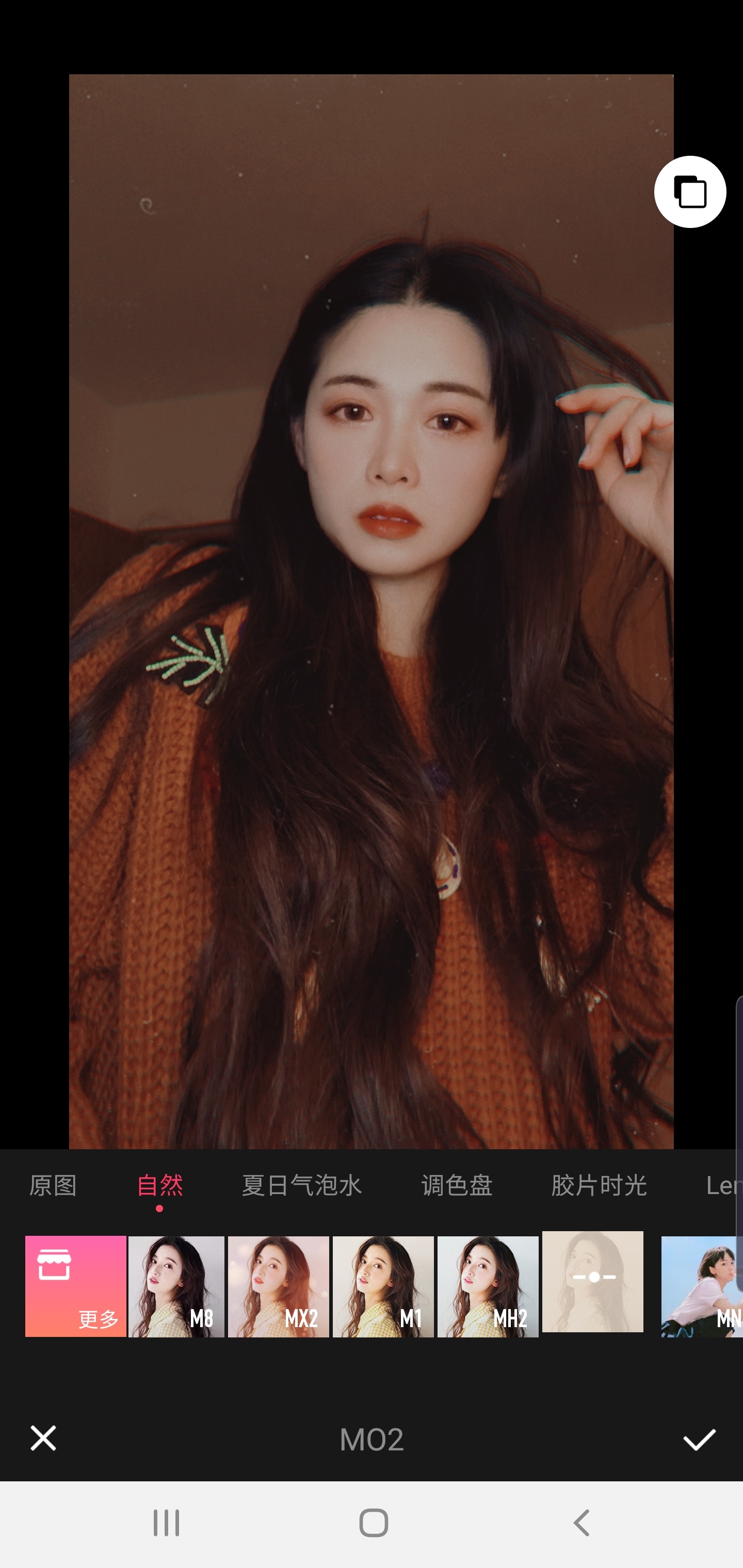Screen dimensions: 743x1568
Task: Cancel filter editing with the X
Action: [43, 1439]
